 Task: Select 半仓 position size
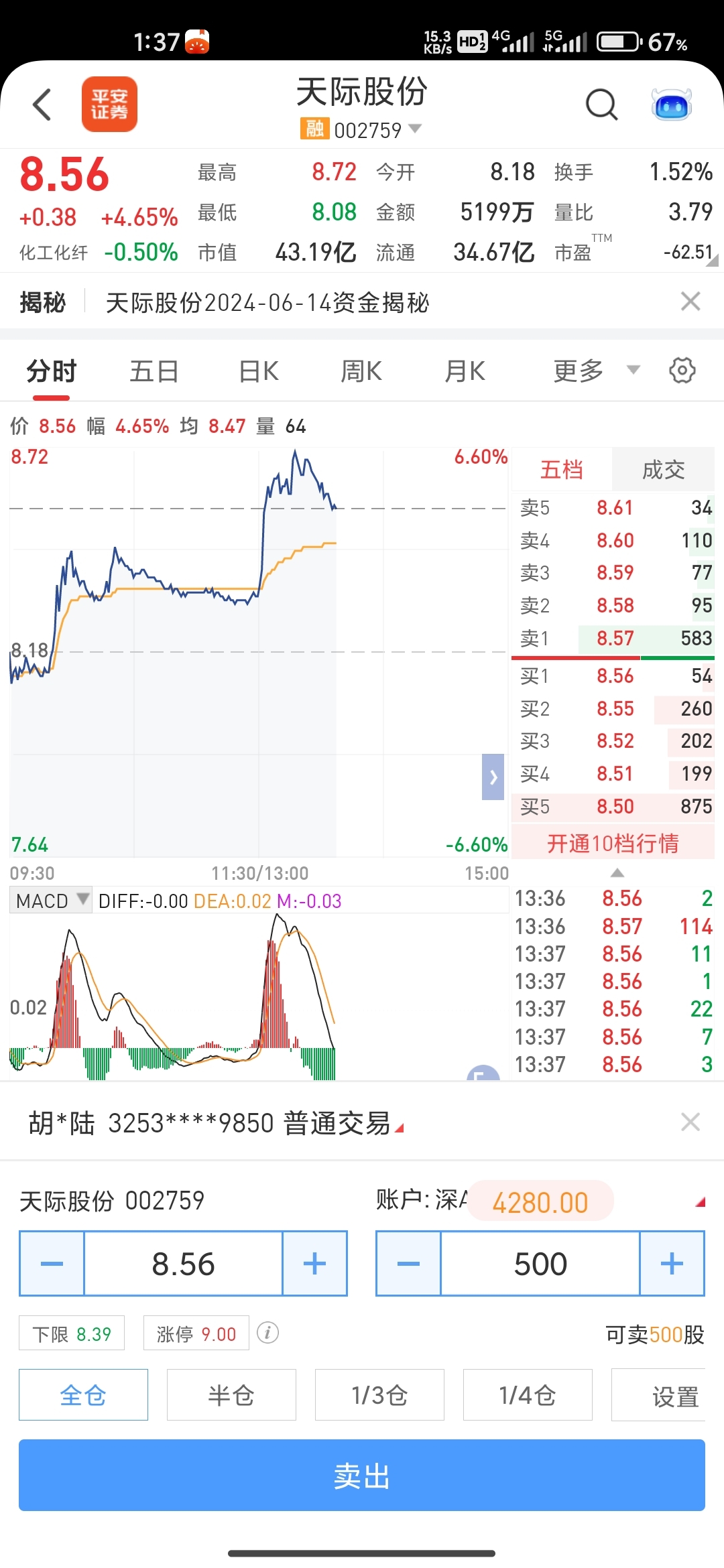click(231, 1395)
